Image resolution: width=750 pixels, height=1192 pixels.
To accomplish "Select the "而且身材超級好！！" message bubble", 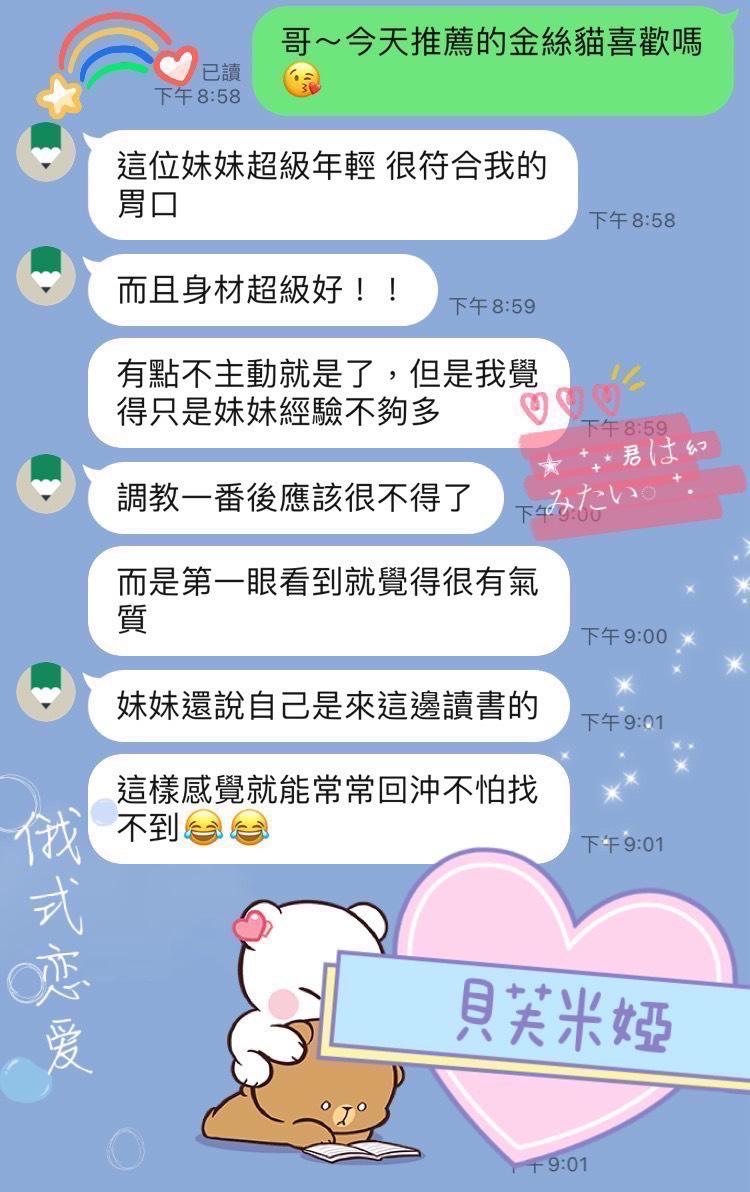I will point(270,288).
